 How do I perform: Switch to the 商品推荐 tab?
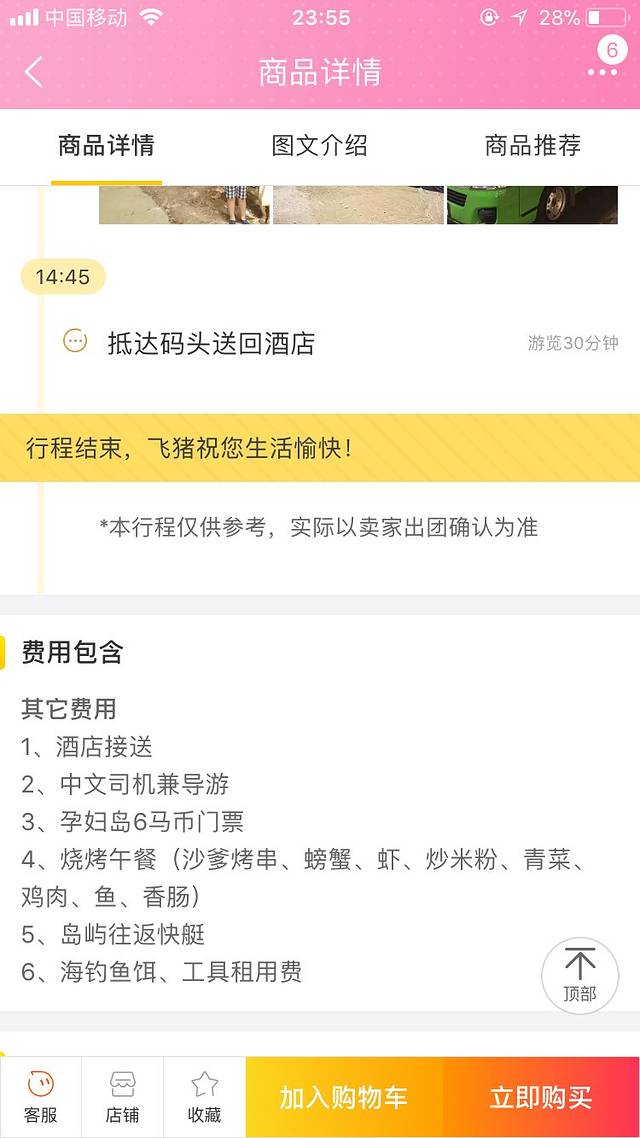[x=532, y=146]
